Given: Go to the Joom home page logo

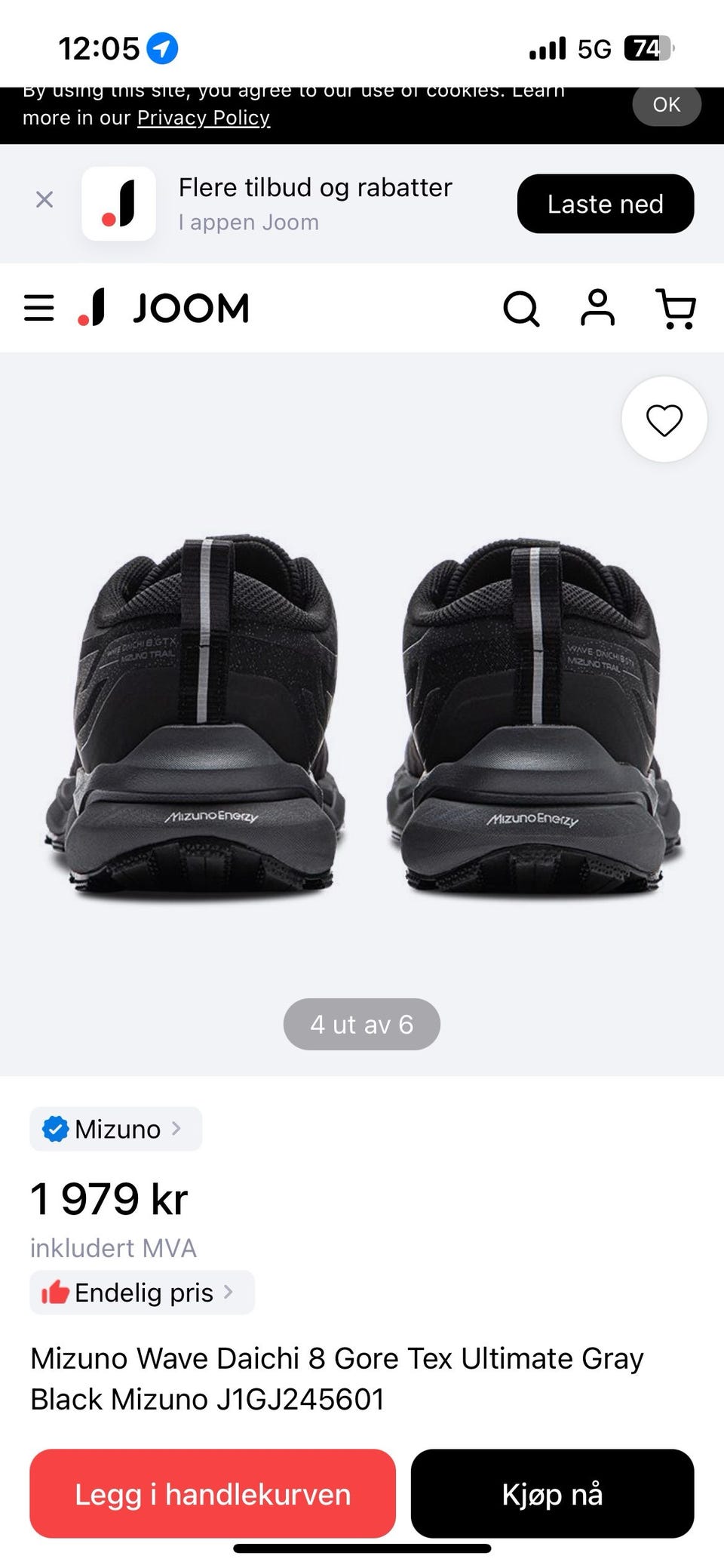Looking at the screenshot, I should [x=164, y=308].
